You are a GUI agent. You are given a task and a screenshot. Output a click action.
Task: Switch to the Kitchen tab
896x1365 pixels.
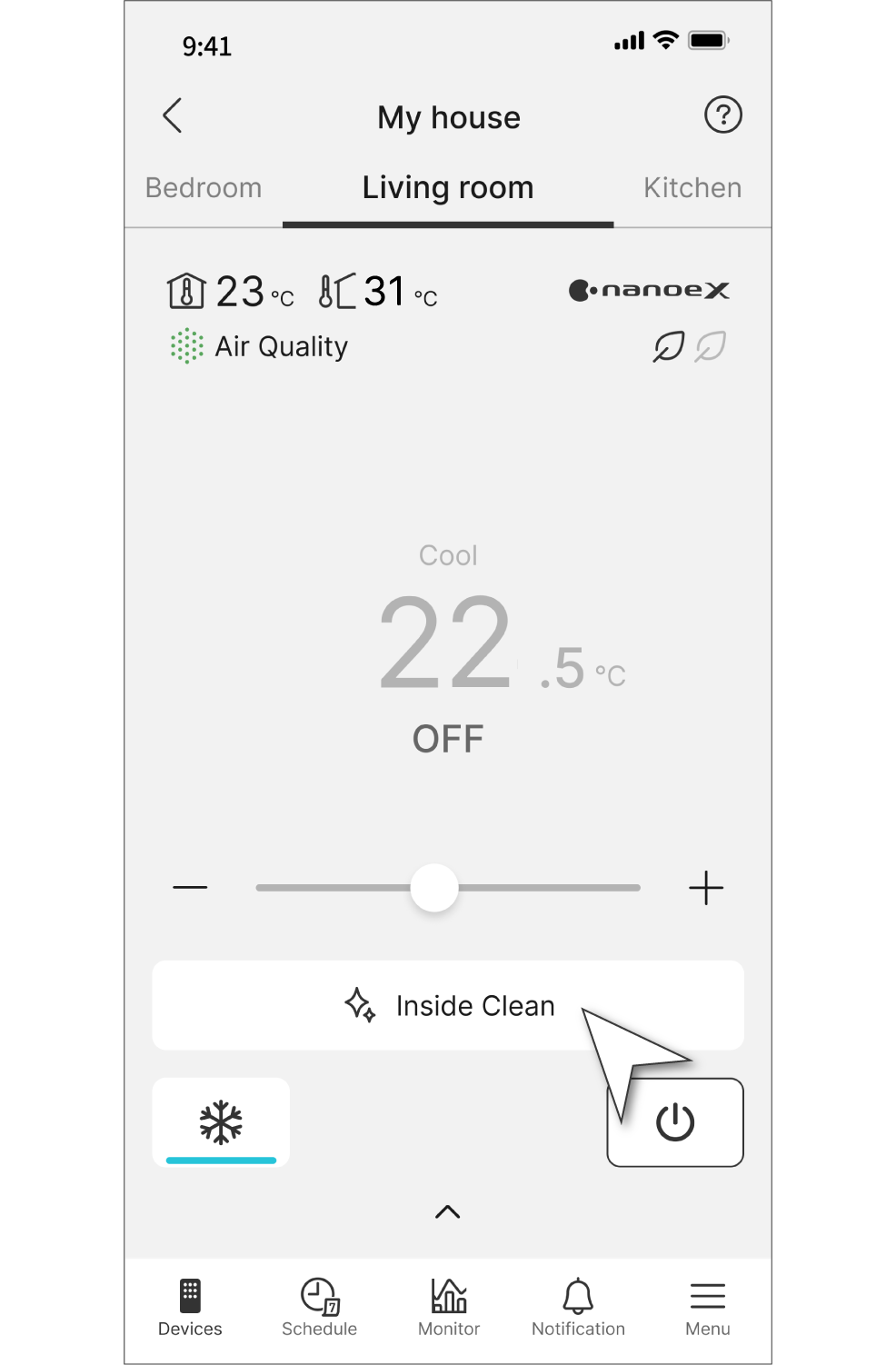(x=692, y=188)
